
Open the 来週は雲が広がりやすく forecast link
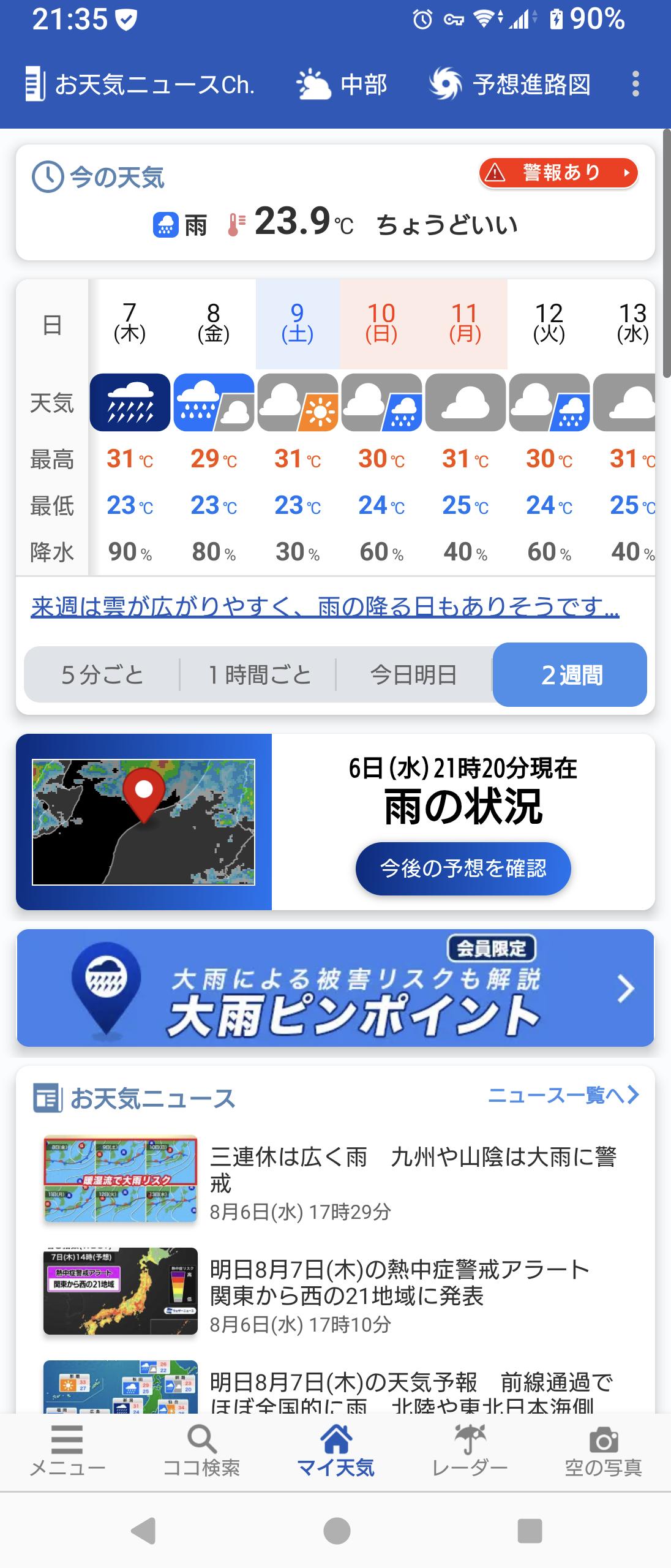coord(324,608)
